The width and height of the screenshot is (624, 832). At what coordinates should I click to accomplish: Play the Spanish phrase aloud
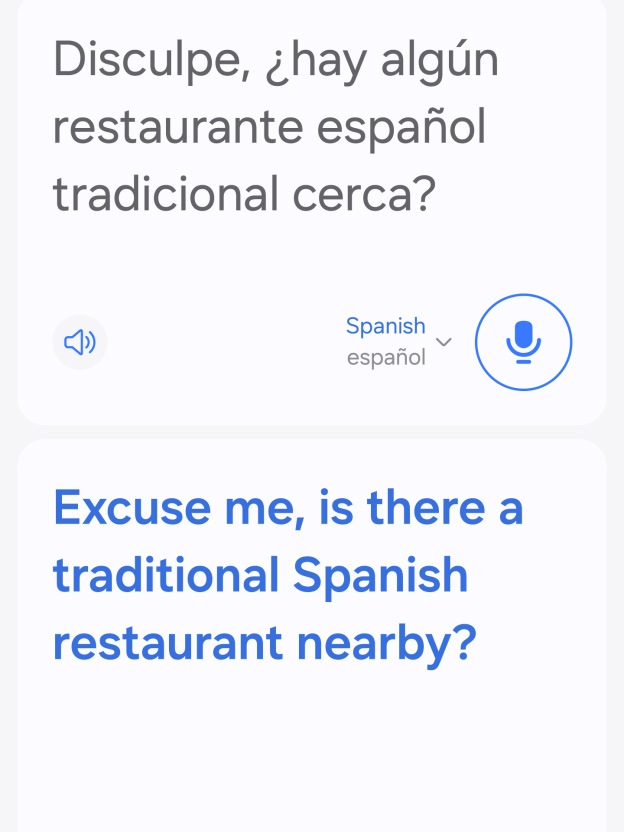(80, 343)
